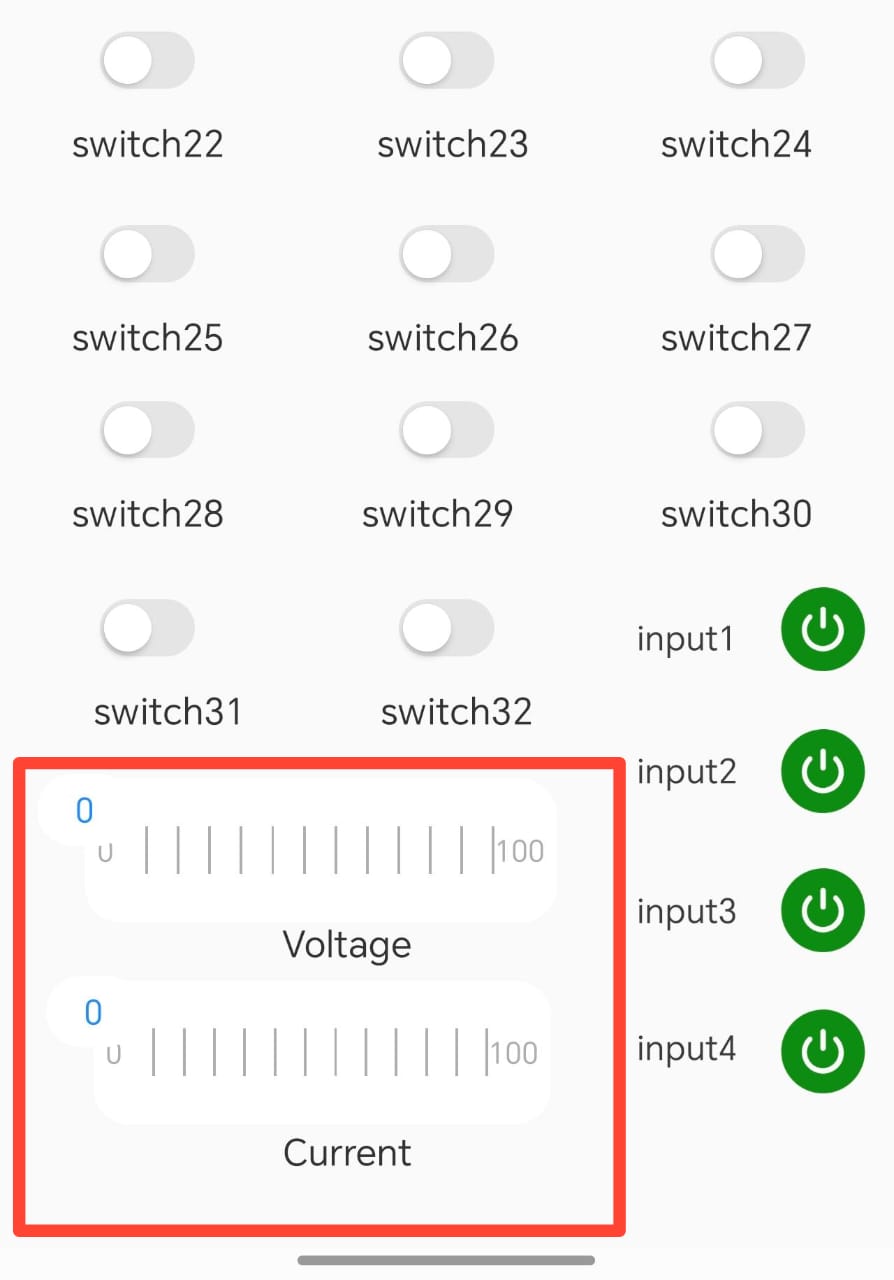894x1280 pixels.
Task: Toggle switch31 on
Action: point(147,628)
